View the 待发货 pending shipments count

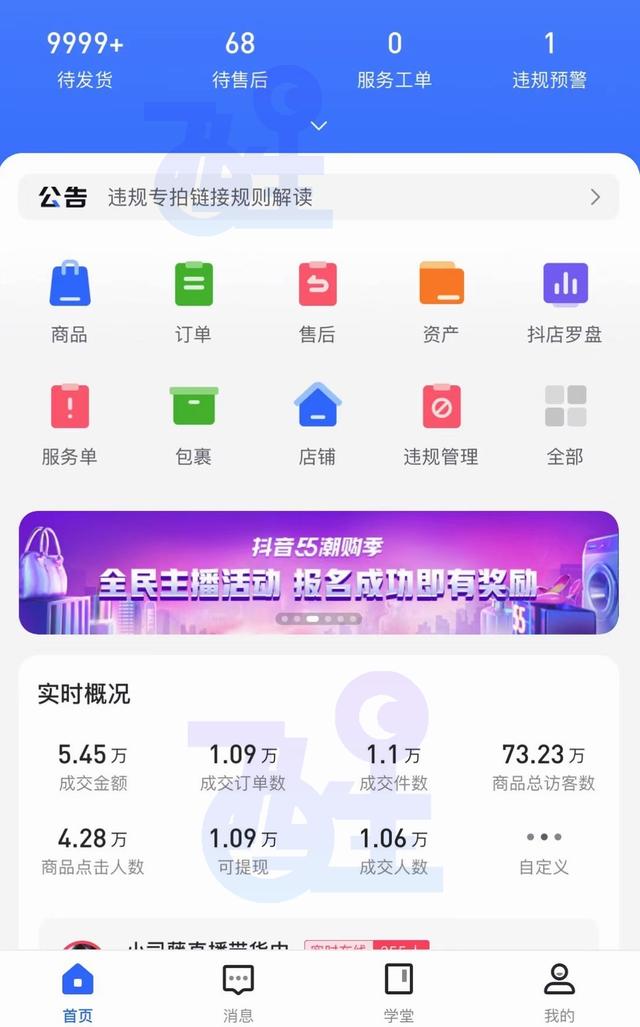pos(85,59)
